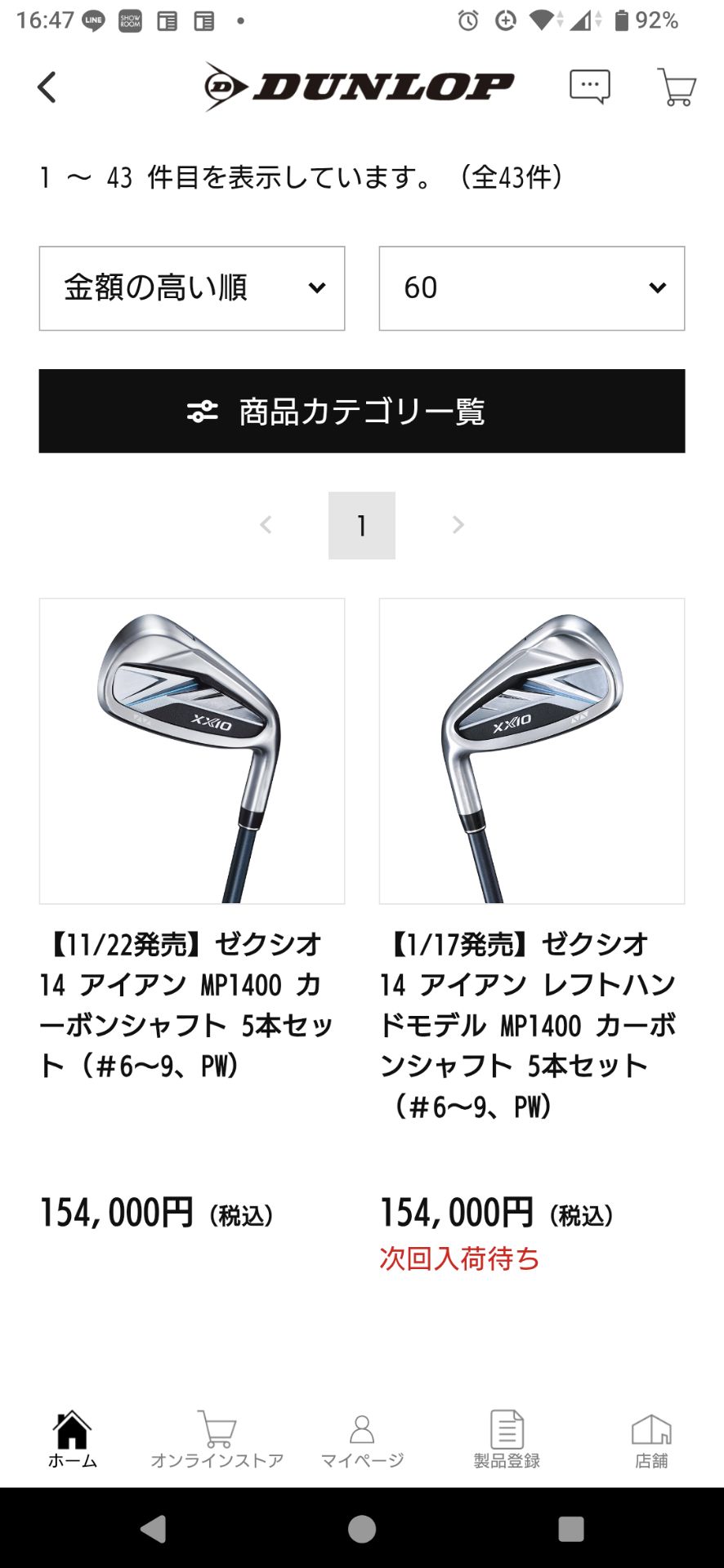Switch to the ホーム tab
Image resolution: width=724 pixels, height=1568 pixels.
72,1439
